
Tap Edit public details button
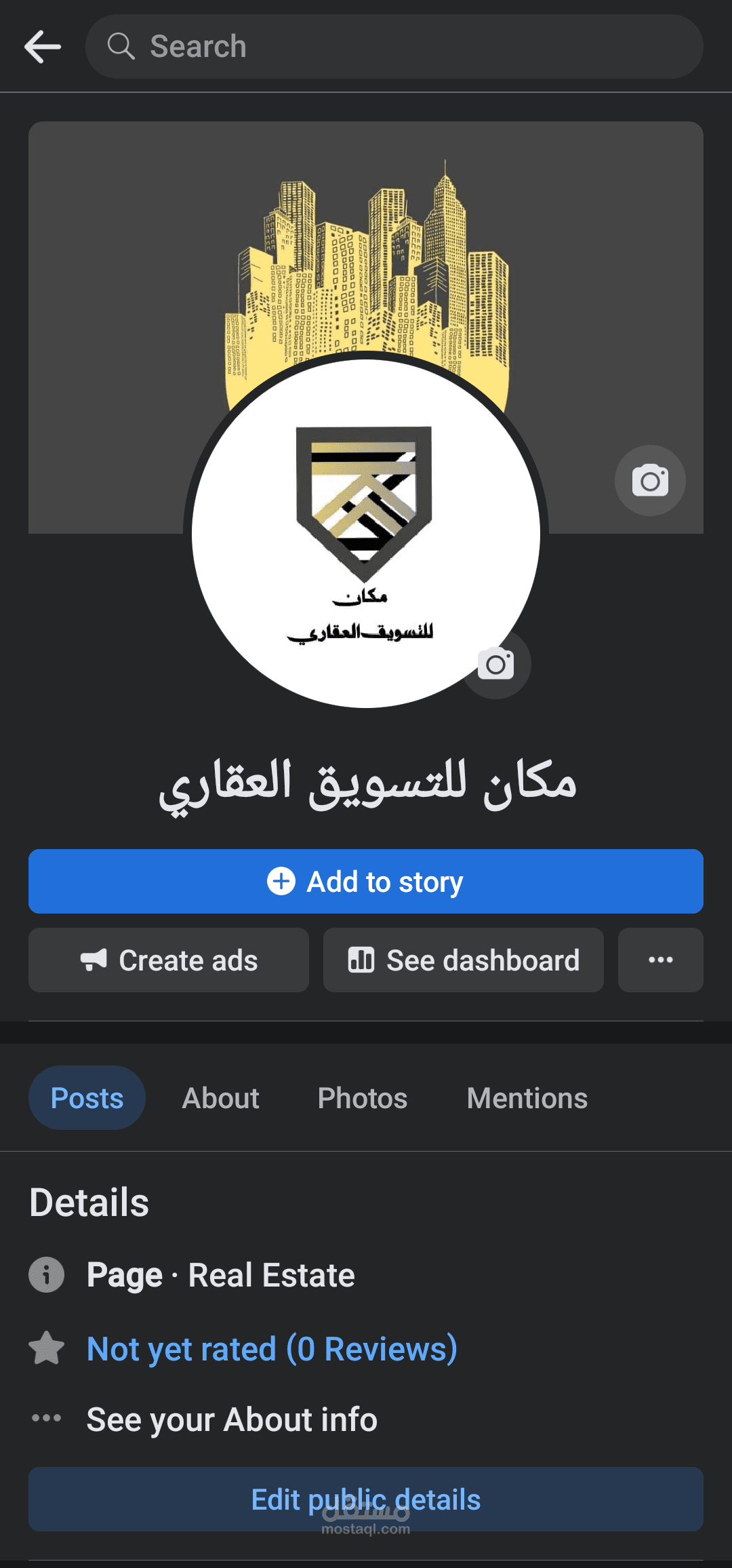[366, 1499]
